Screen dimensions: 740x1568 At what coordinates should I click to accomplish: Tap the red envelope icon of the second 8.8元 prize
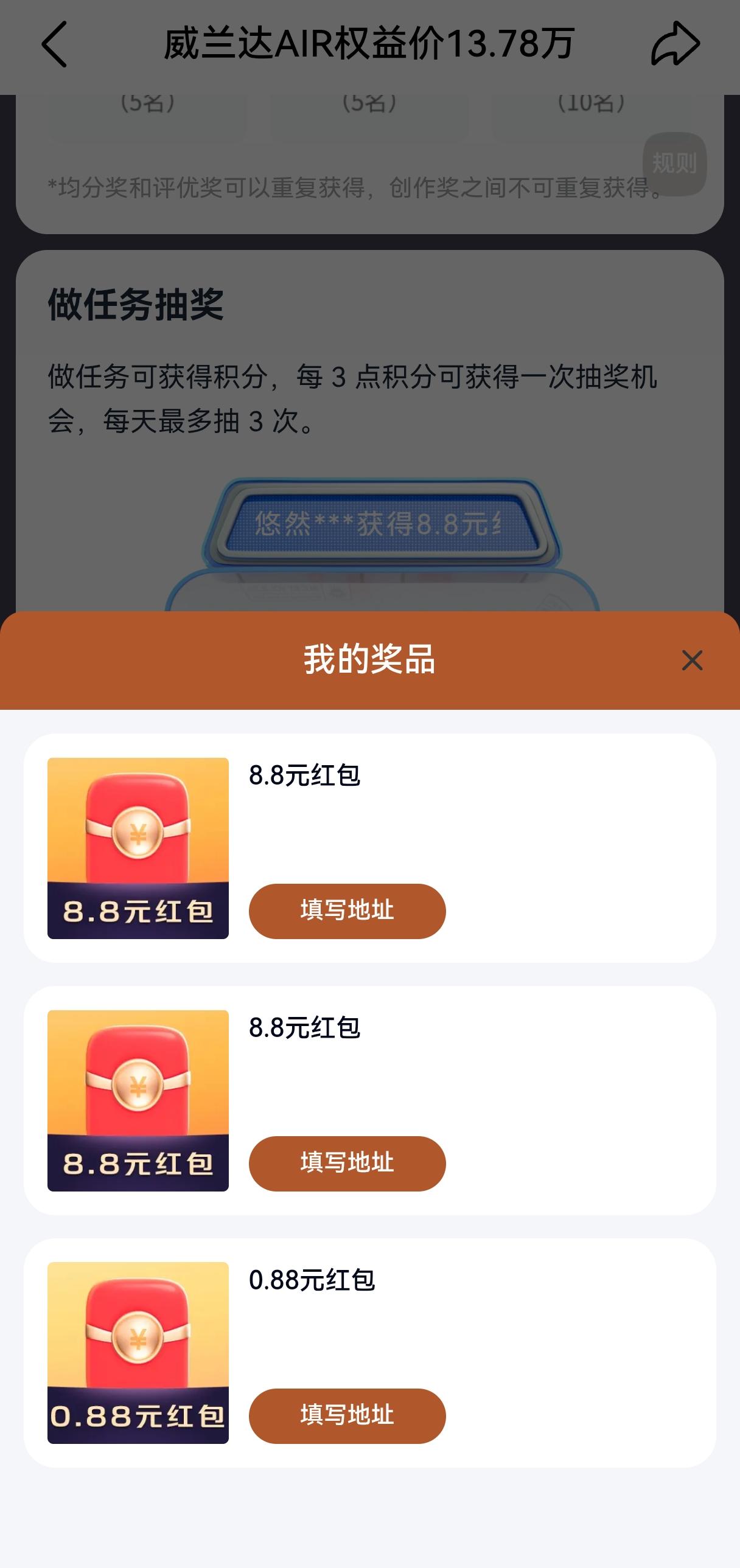point(138,1100)
